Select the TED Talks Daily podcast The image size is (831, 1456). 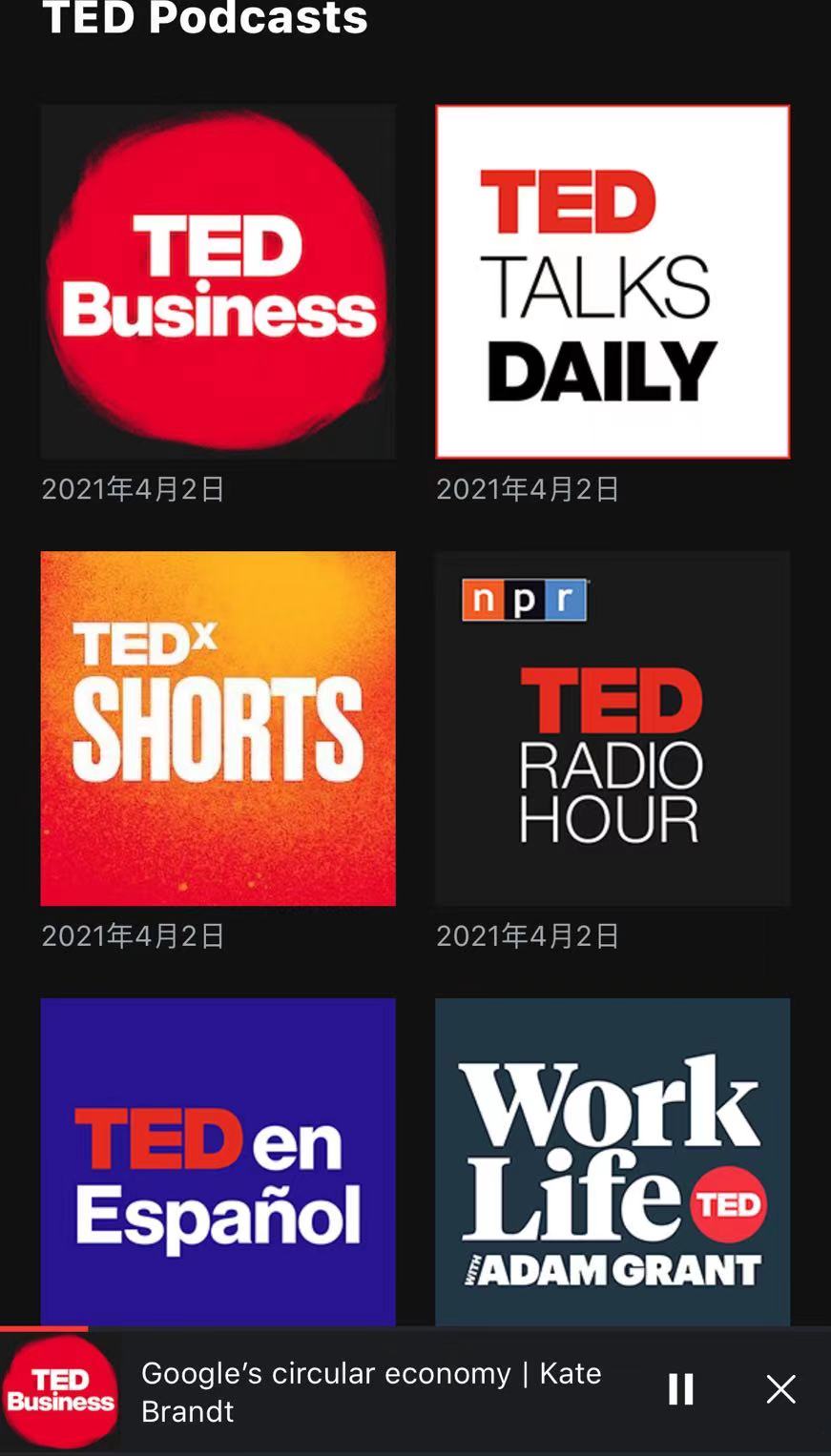click(x=612, y=281)
